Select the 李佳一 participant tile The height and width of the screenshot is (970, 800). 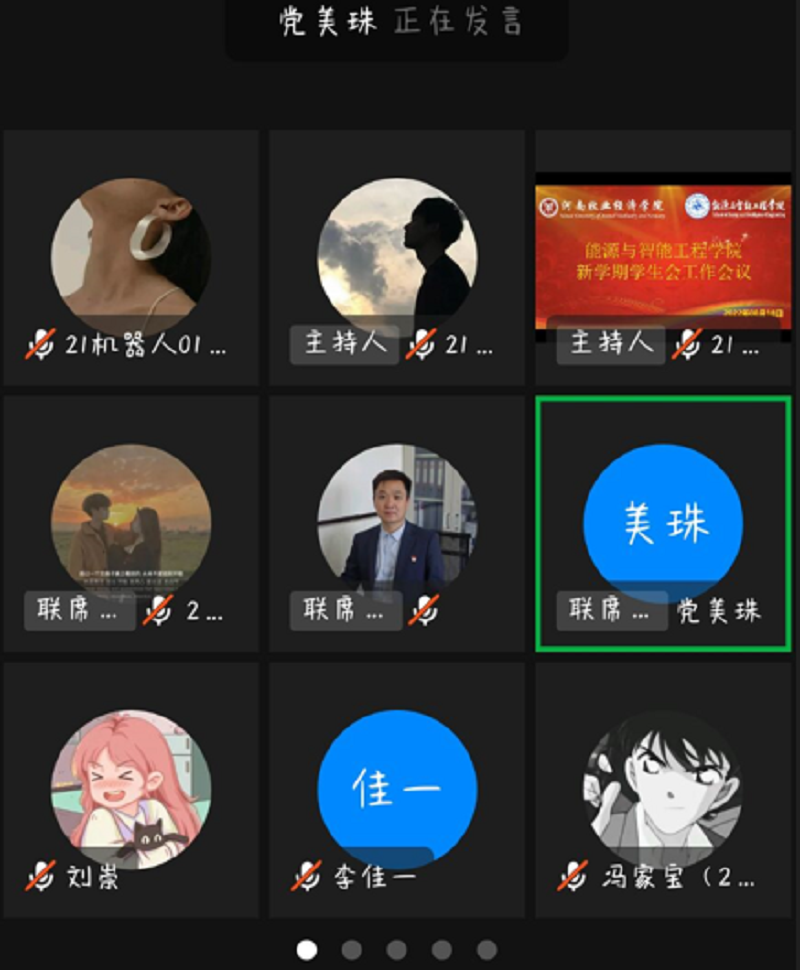coord(397,790)
